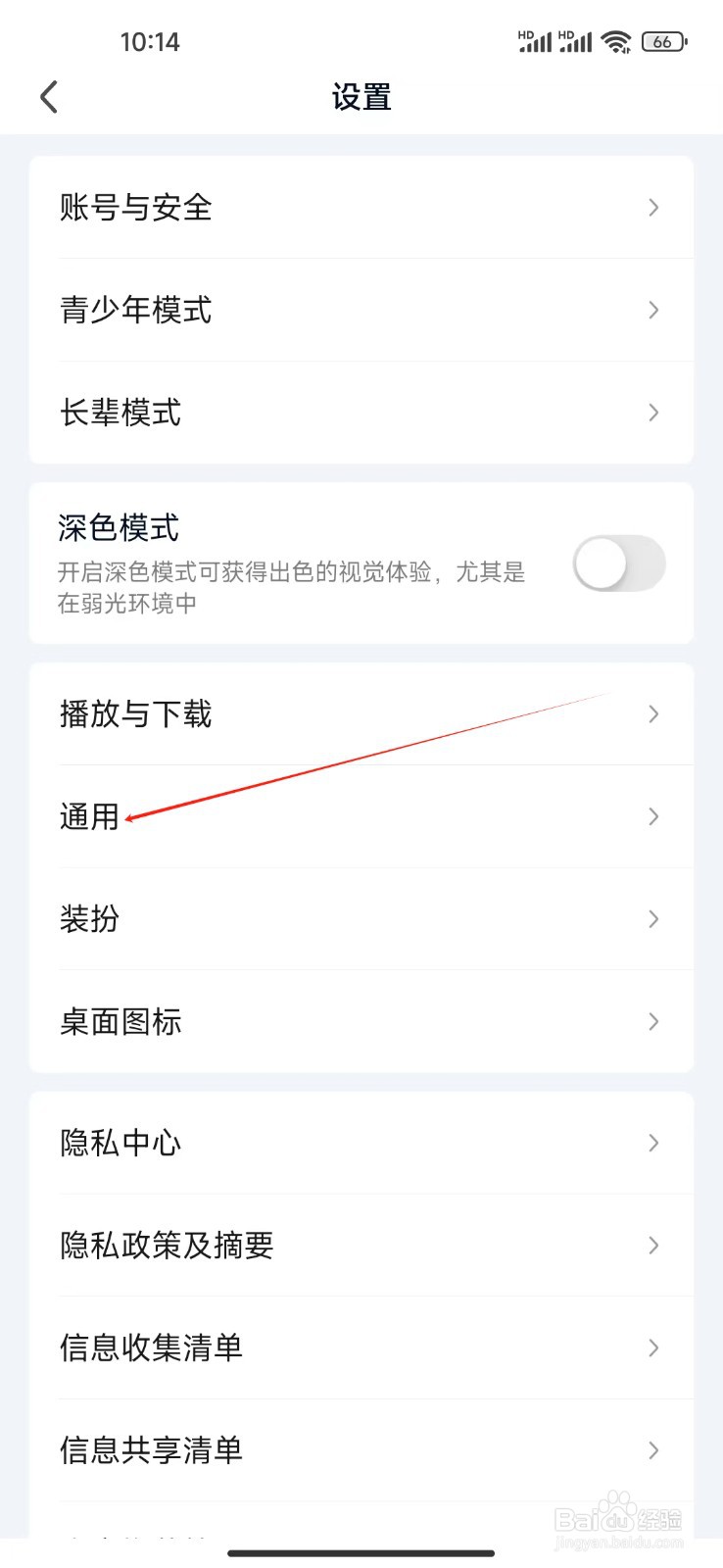Tap the first HD signal strength icon
Screen dimensions: 723x1568
(x=534, y=41)
